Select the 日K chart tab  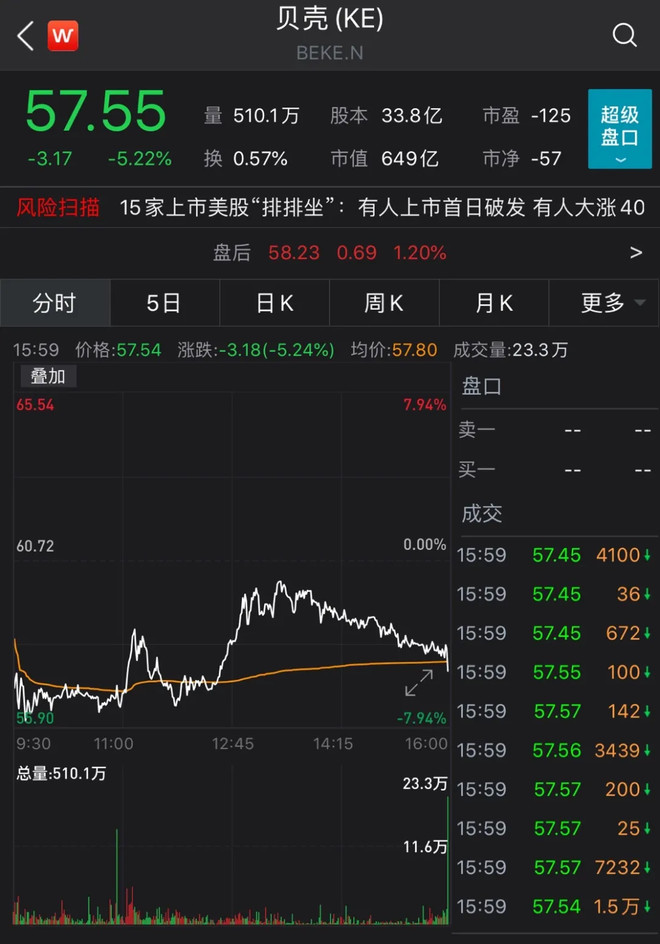(x=274, y=303)
